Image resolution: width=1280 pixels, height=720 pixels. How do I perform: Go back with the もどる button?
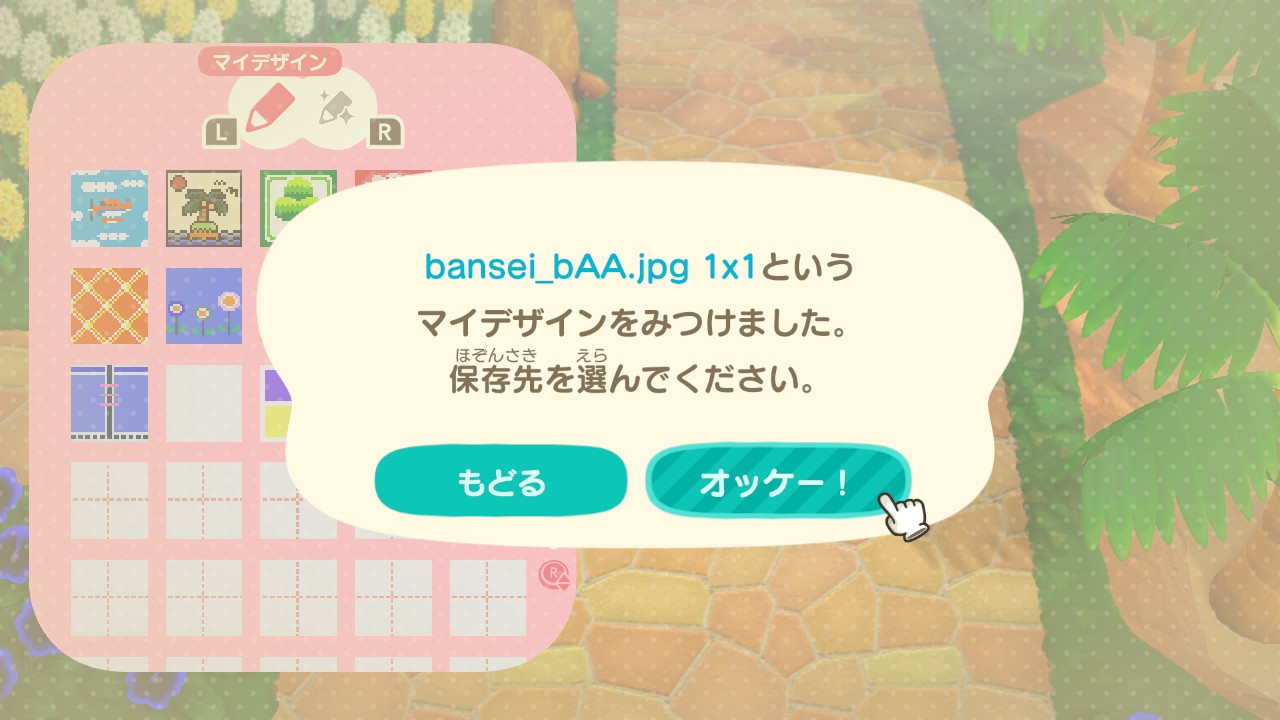click(501, 482)
